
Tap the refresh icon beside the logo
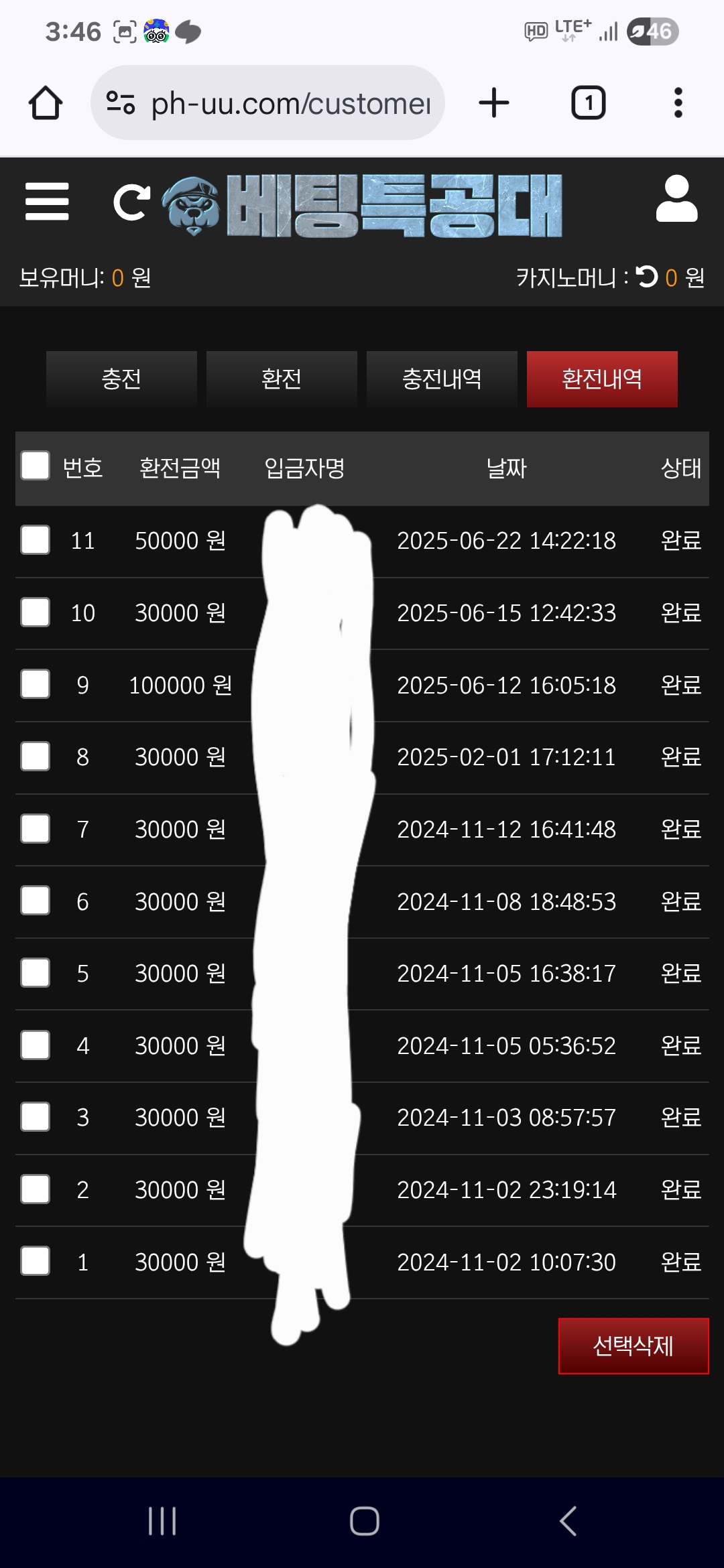pyautogui.click(x=131, y=202)
